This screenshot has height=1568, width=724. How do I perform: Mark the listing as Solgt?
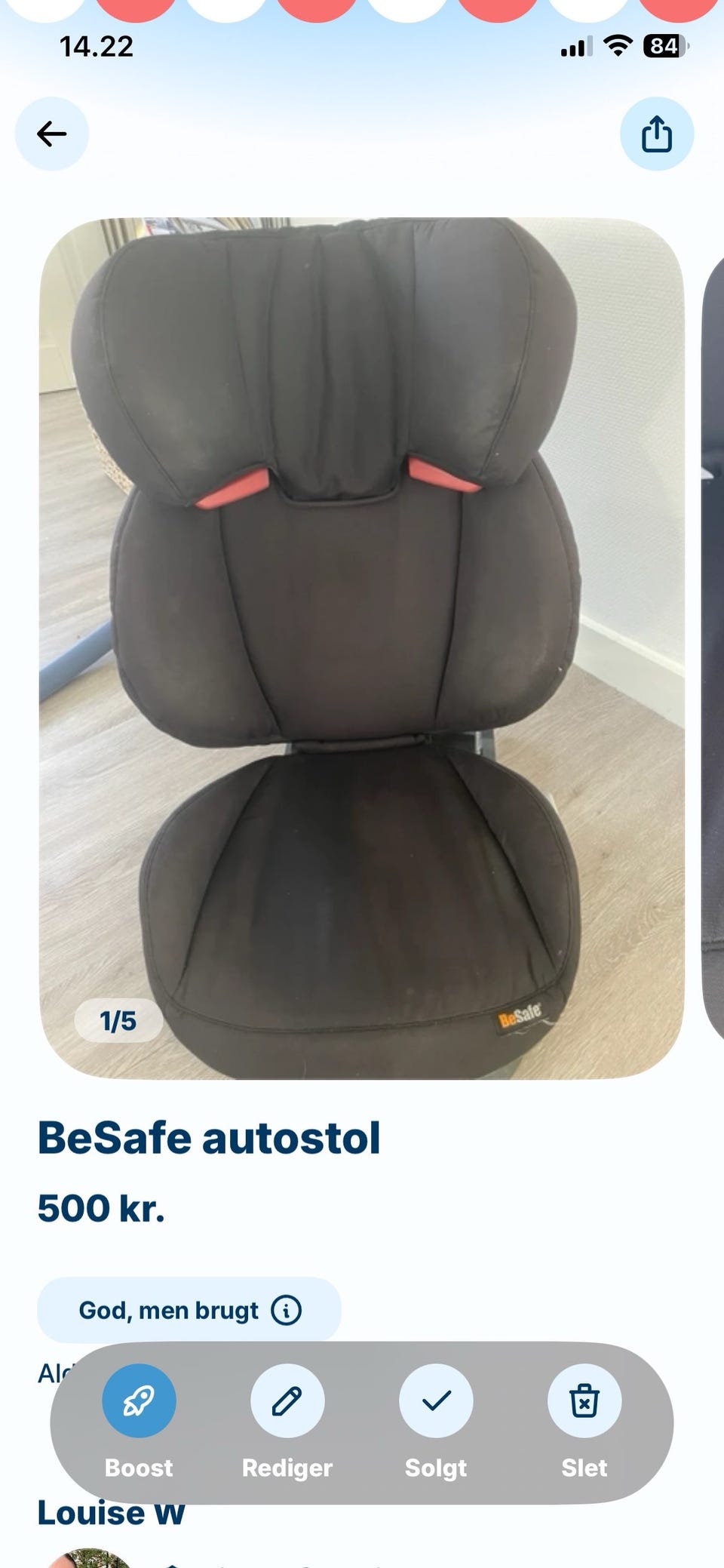click(436, 1401)
